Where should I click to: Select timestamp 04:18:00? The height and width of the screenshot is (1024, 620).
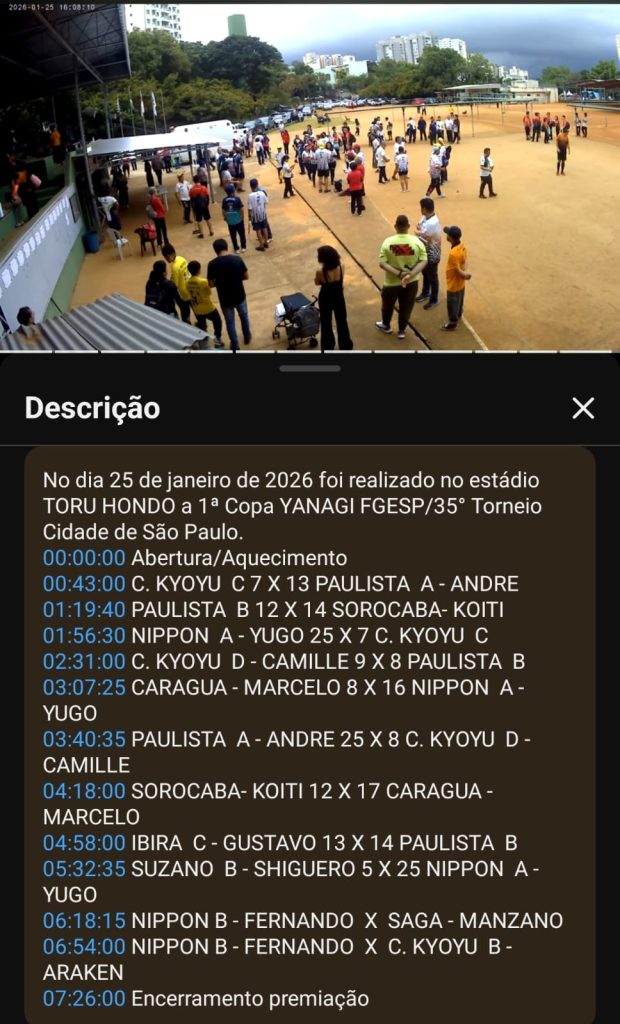coord(84,792)
